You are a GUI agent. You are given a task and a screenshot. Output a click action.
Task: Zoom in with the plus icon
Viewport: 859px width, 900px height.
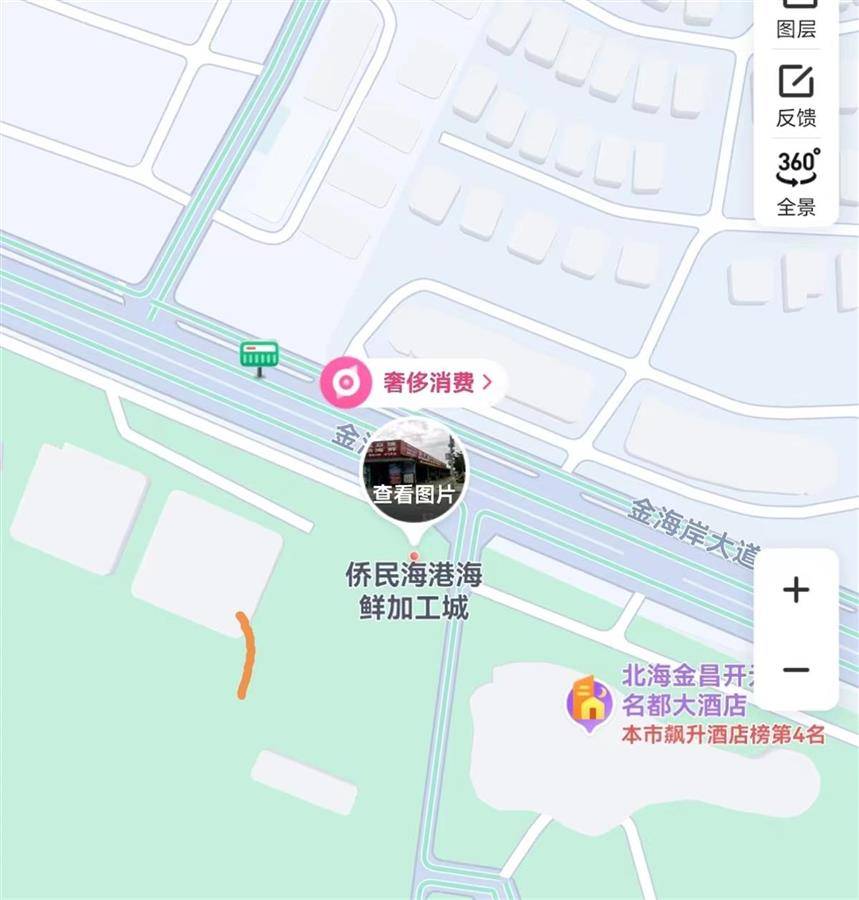pyautogui.click(x=795, y=589)
